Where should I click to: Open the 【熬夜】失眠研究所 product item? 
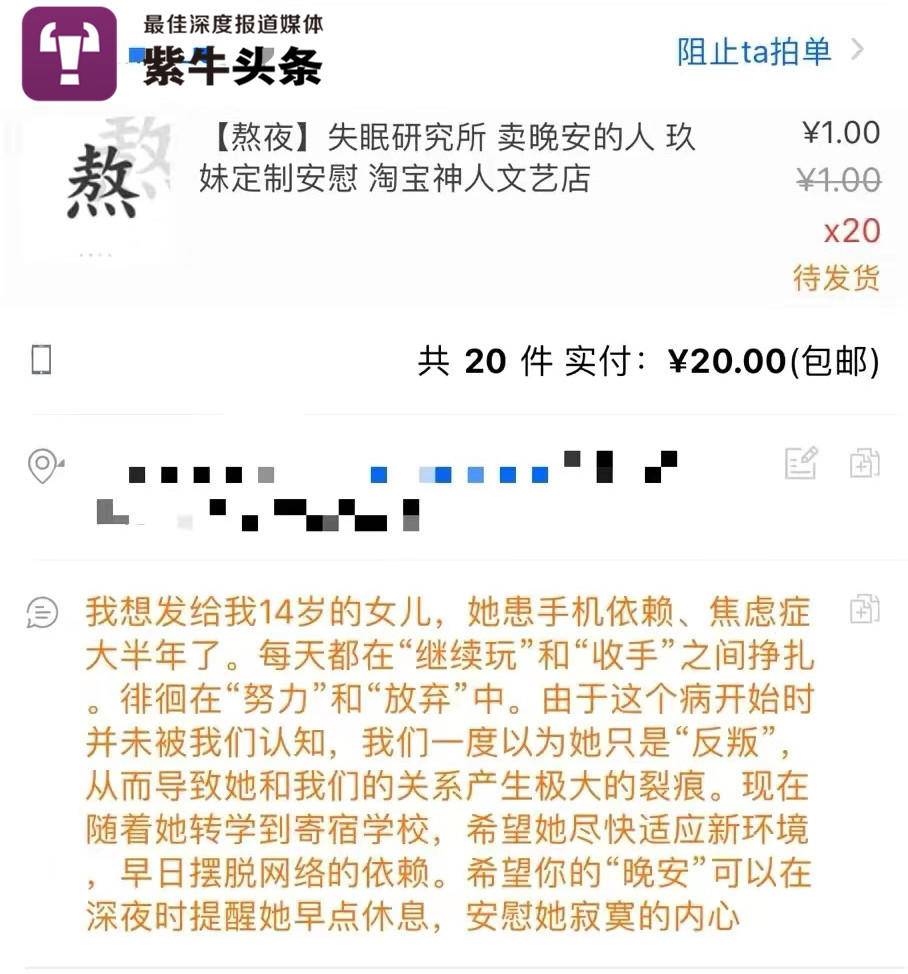446,158
